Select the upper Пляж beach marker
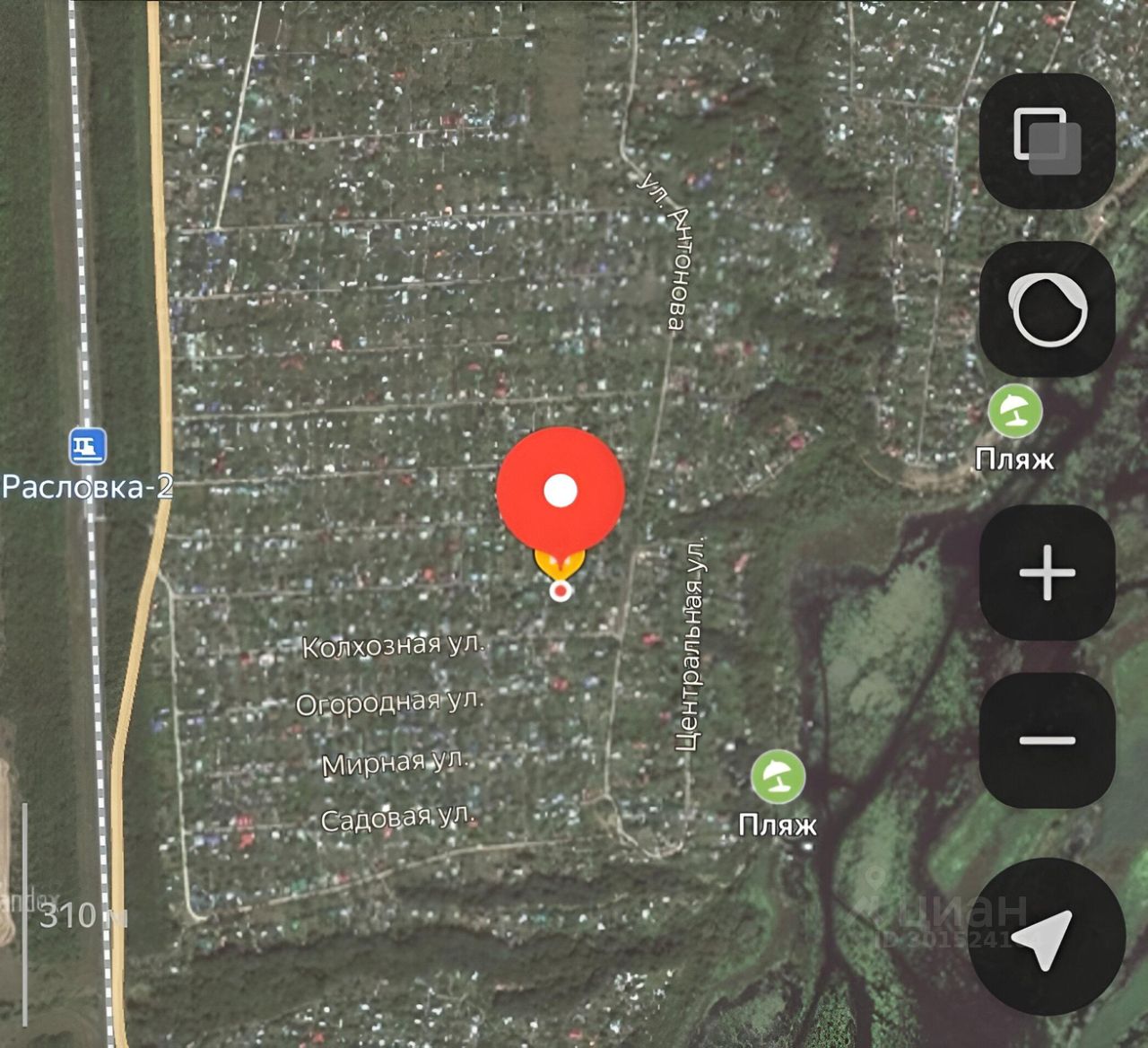1148x1048 pixels. pyautogui.click(x=1014, y=412)
